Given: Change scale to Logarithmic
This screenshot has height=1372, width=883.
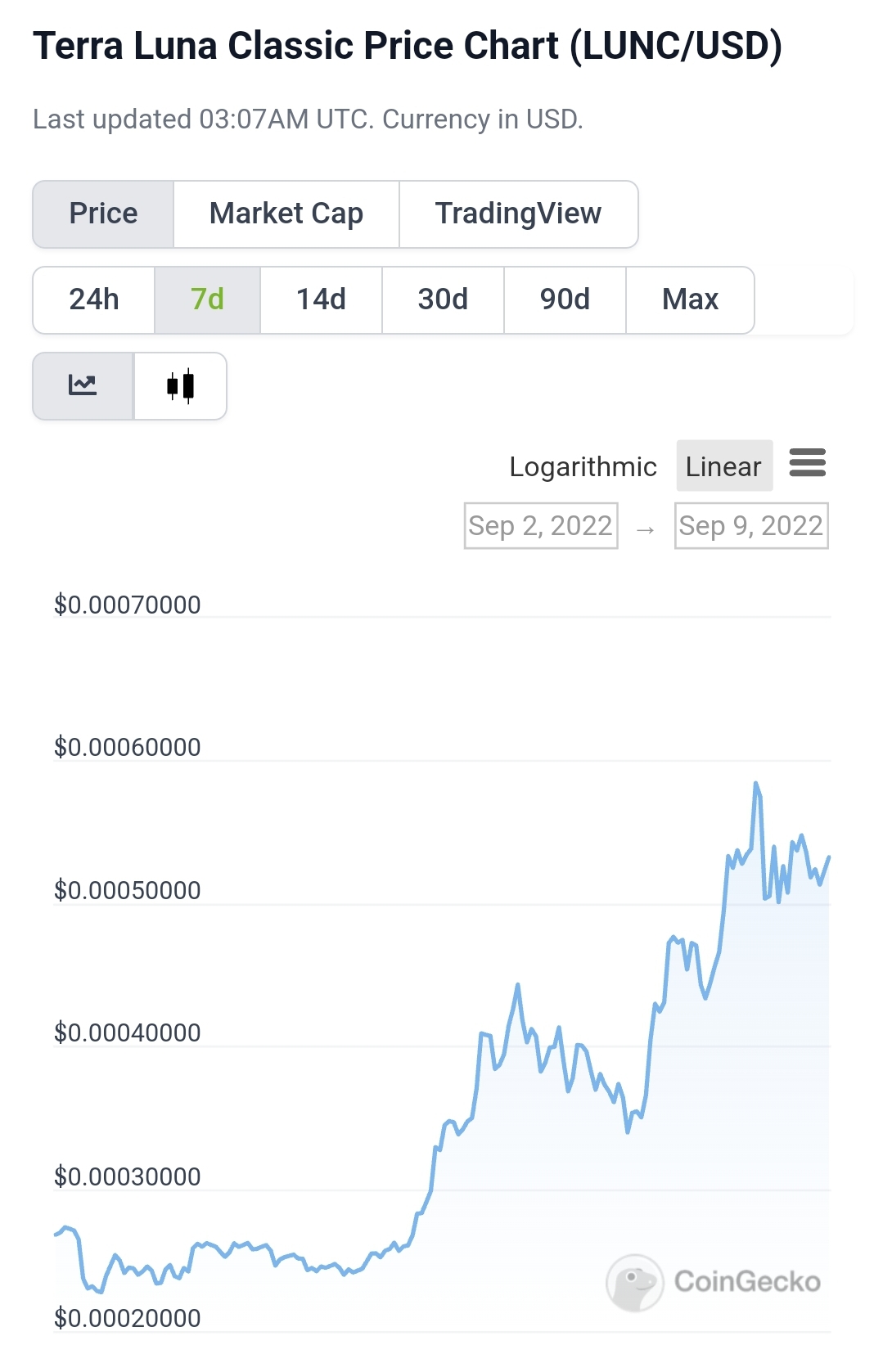Looking at the screenshot, I should point(583,466).
